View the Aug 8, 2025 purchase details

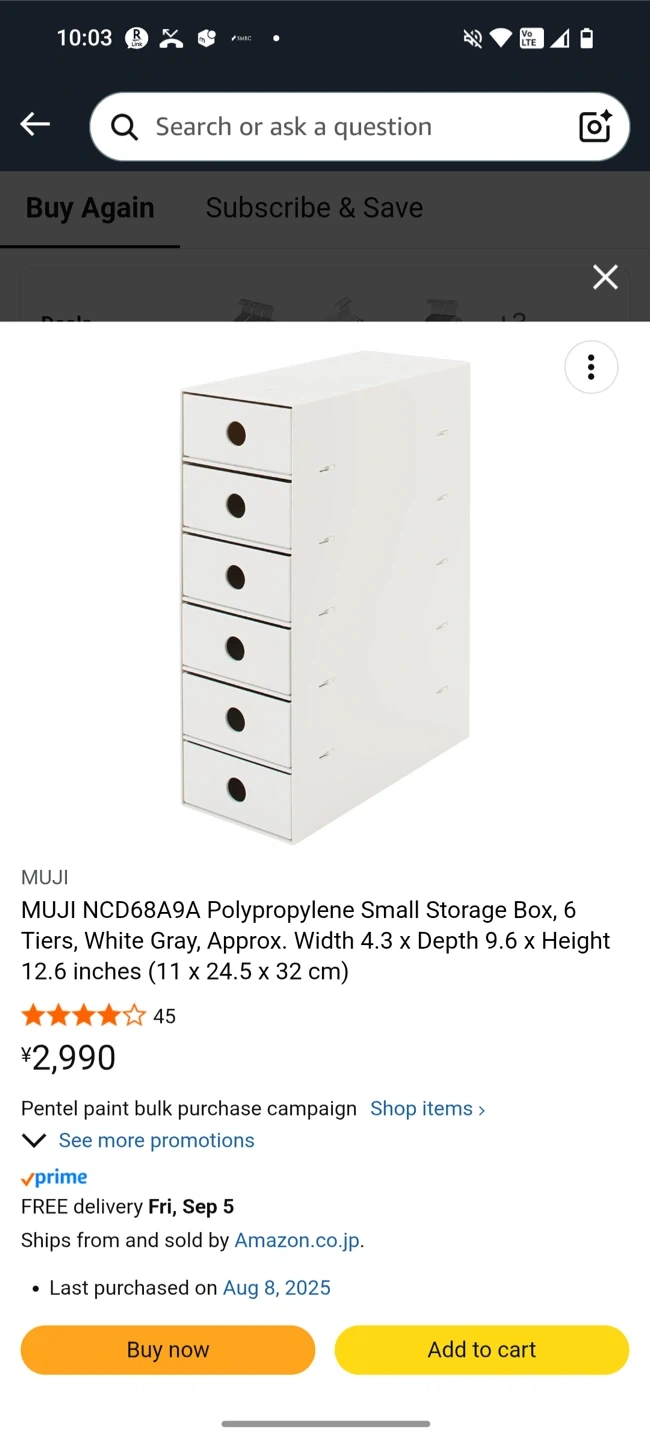pyautogui.click(x=276, y=1288)
